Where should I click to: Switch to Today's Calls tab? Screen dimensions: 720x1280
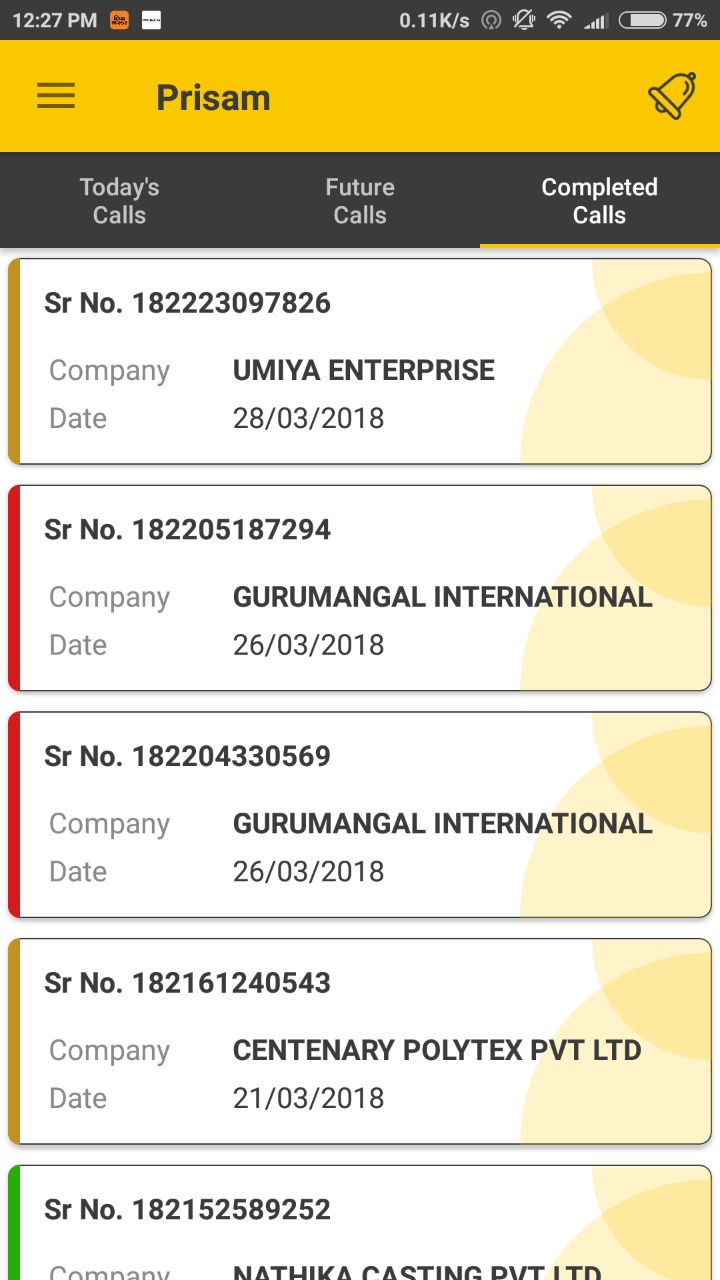tap(120, 200)
